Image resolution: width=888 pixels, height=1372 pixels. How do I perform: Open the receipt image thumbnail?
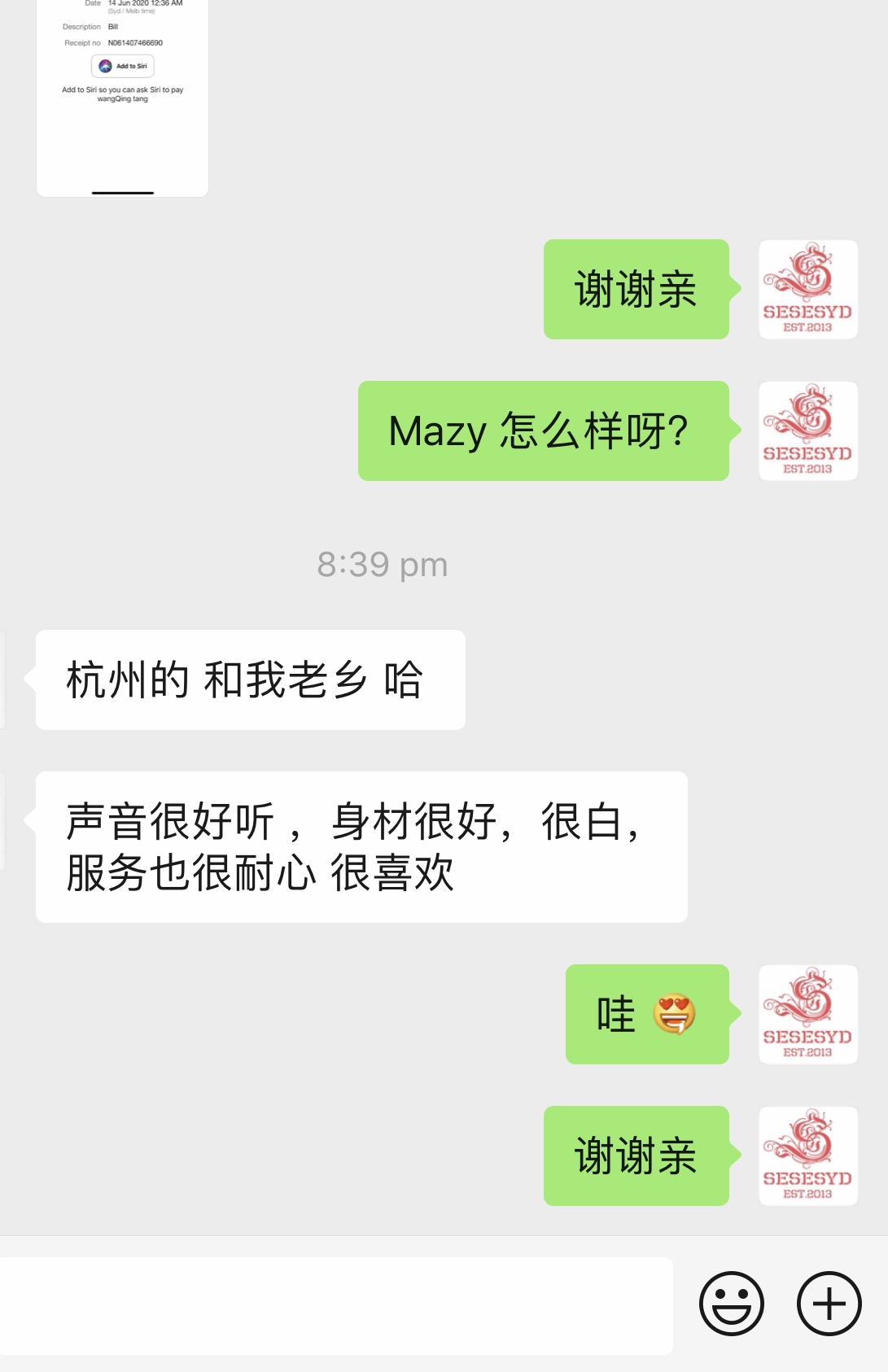[122, 96]
